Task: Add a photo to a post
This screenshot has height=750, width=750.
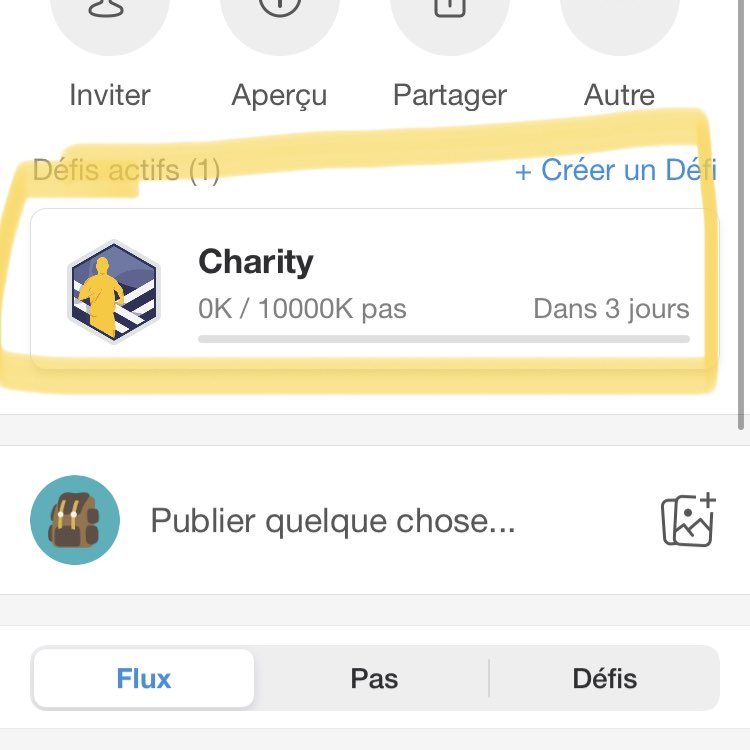Action: pos(688,520)
